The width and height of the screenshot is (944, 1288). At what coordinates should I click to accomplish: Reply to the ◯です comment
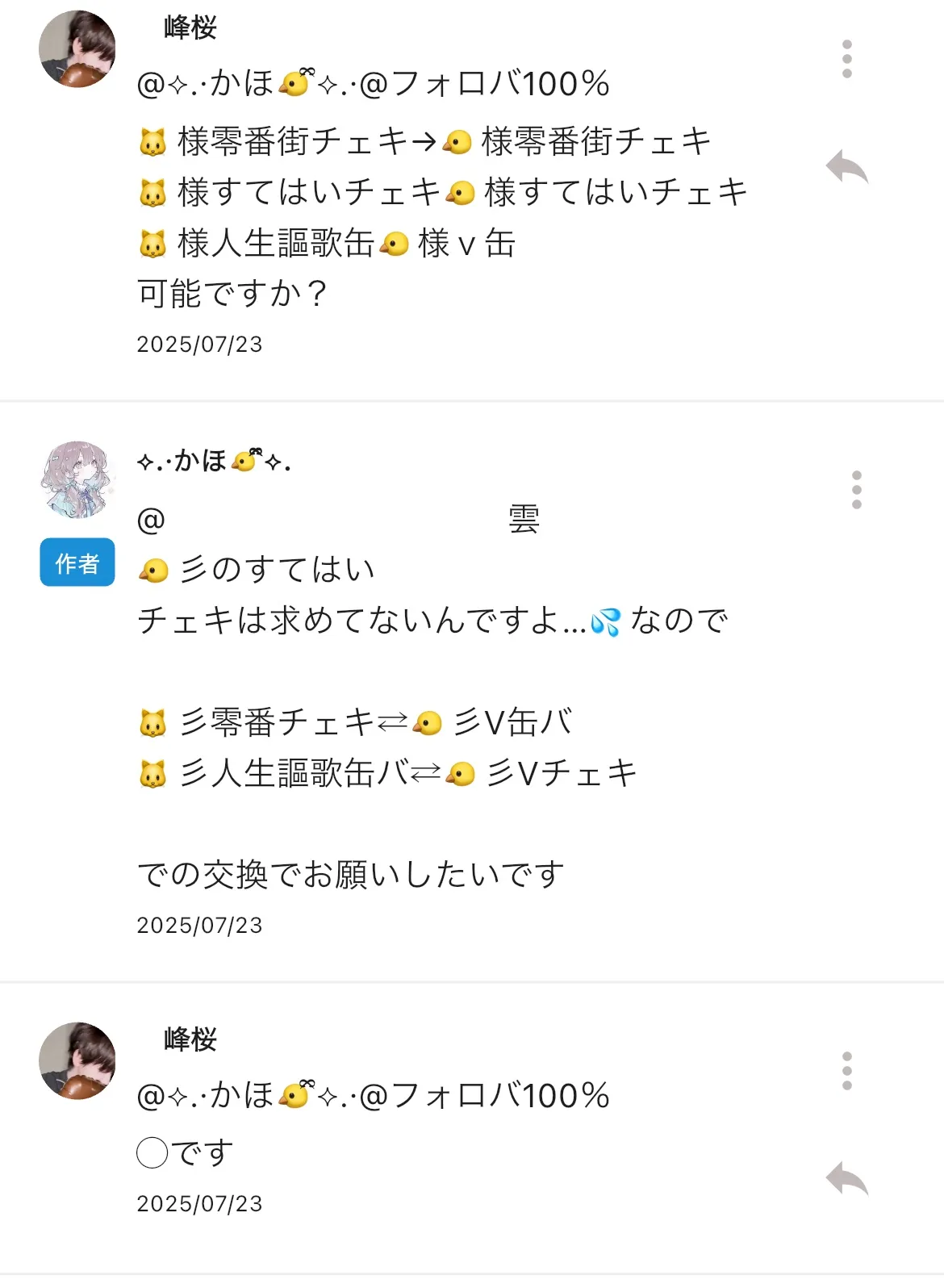[846, 1179]
